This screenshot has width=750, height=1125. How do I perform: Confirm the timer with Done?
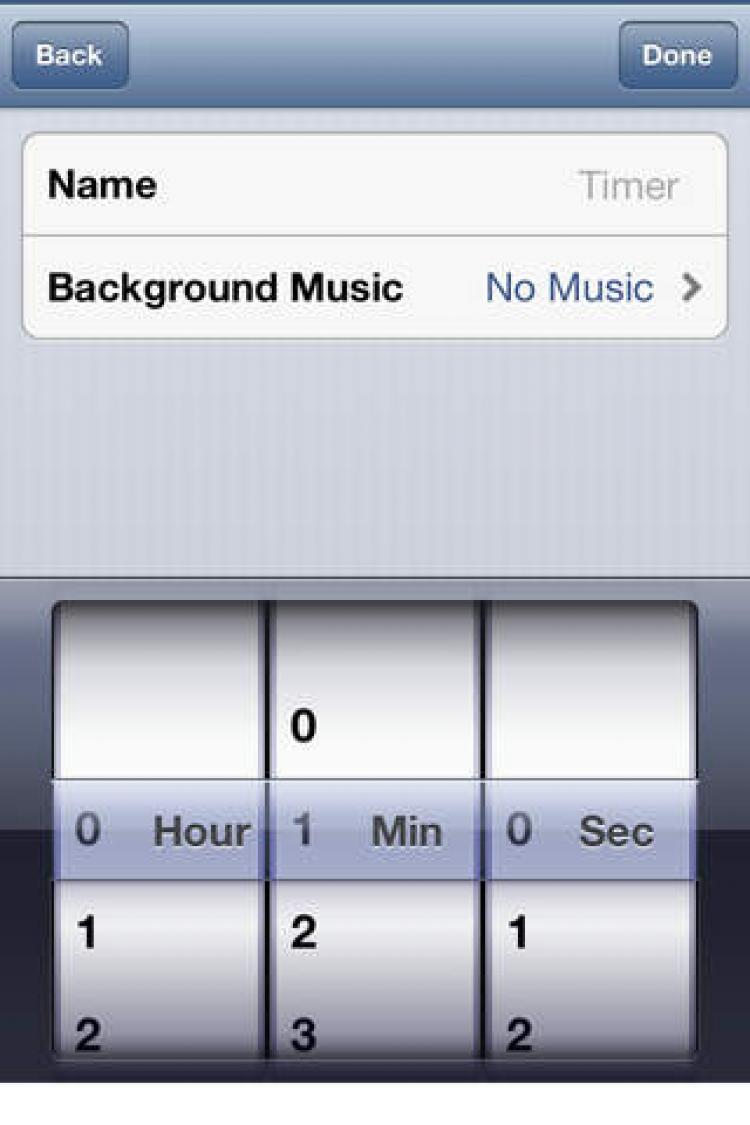(x=677, y=55)
